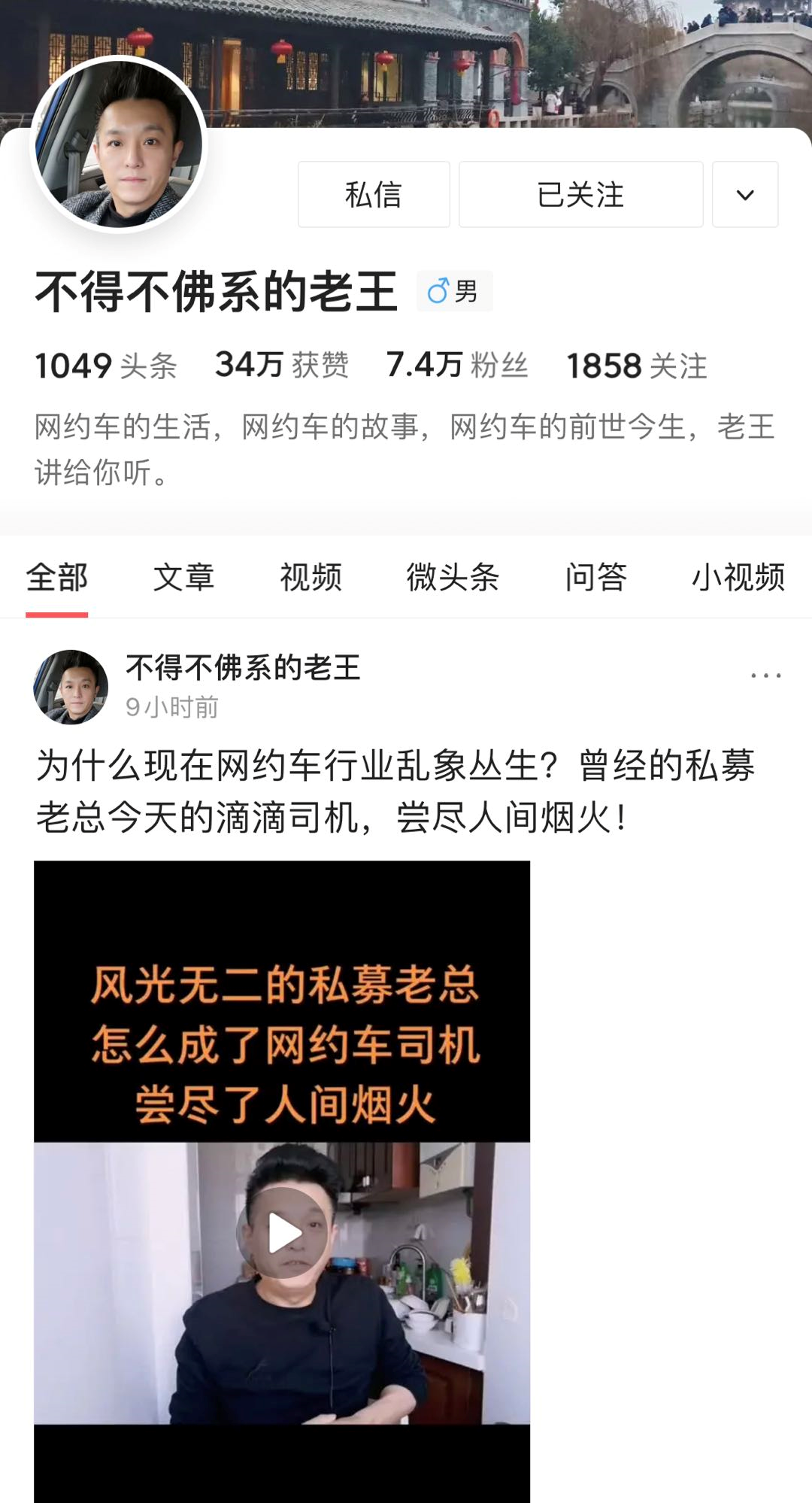Expand the dropdown arrow next to 已关注
Viewport: 812px width, 1503px height.
pos(744,195)
